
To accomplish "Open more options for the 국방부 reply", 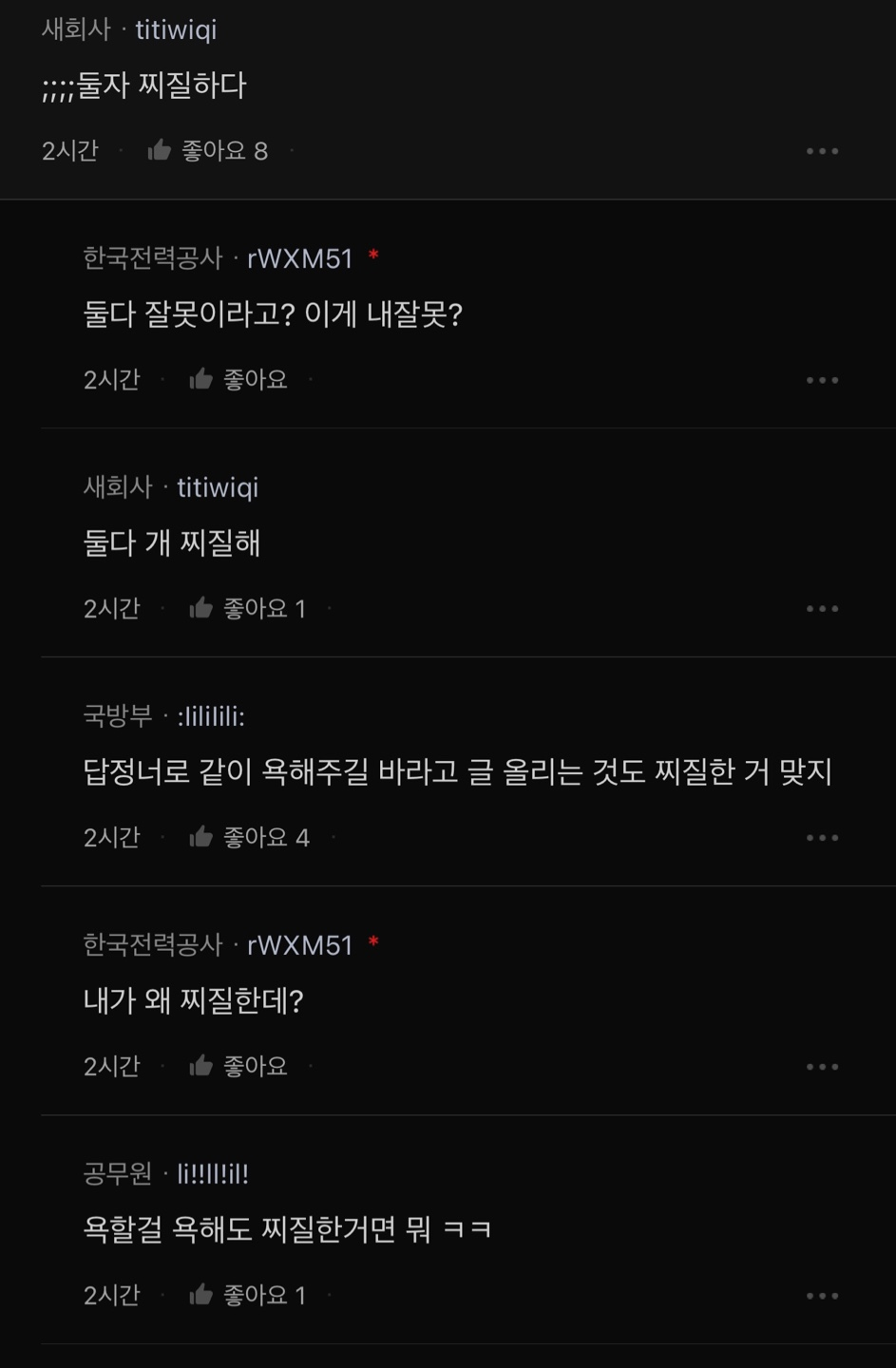I will tap(822, 838).
